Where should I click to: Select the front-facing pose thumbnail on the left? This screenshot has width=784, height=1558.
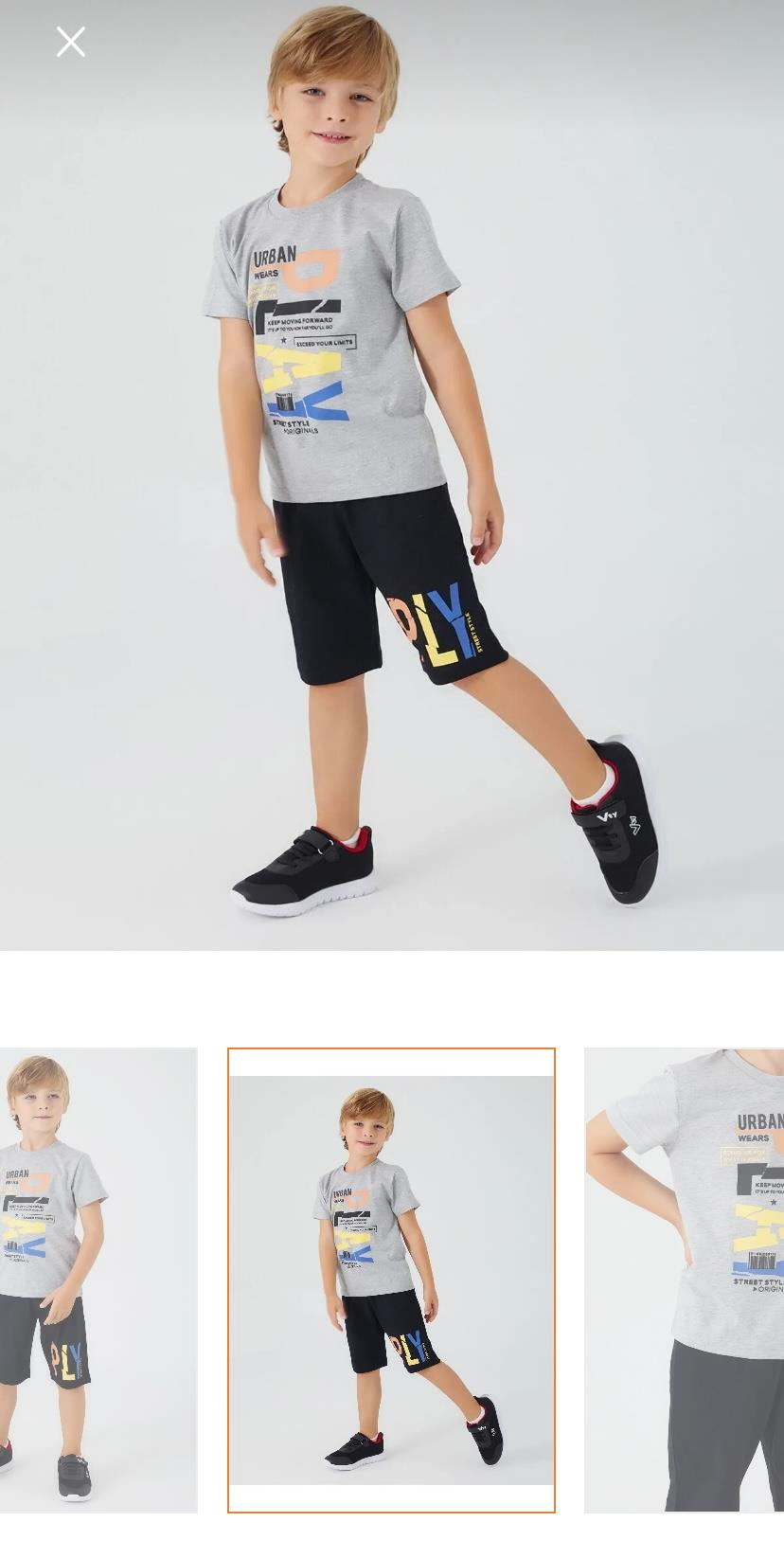pyautogui.click(x=98, y=1280)
